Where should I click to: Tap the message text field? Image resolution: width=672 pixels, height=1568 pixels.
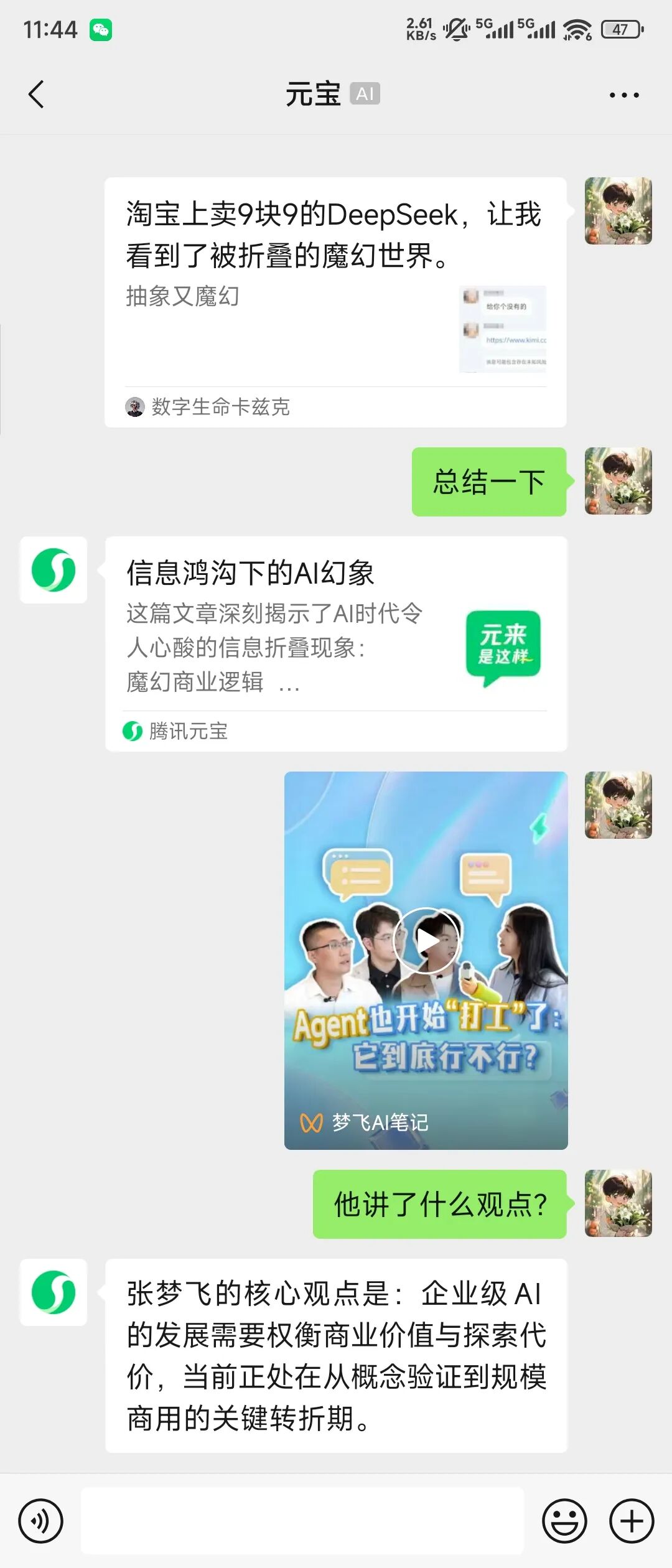pyautogui.click(x=302, y=1521)
